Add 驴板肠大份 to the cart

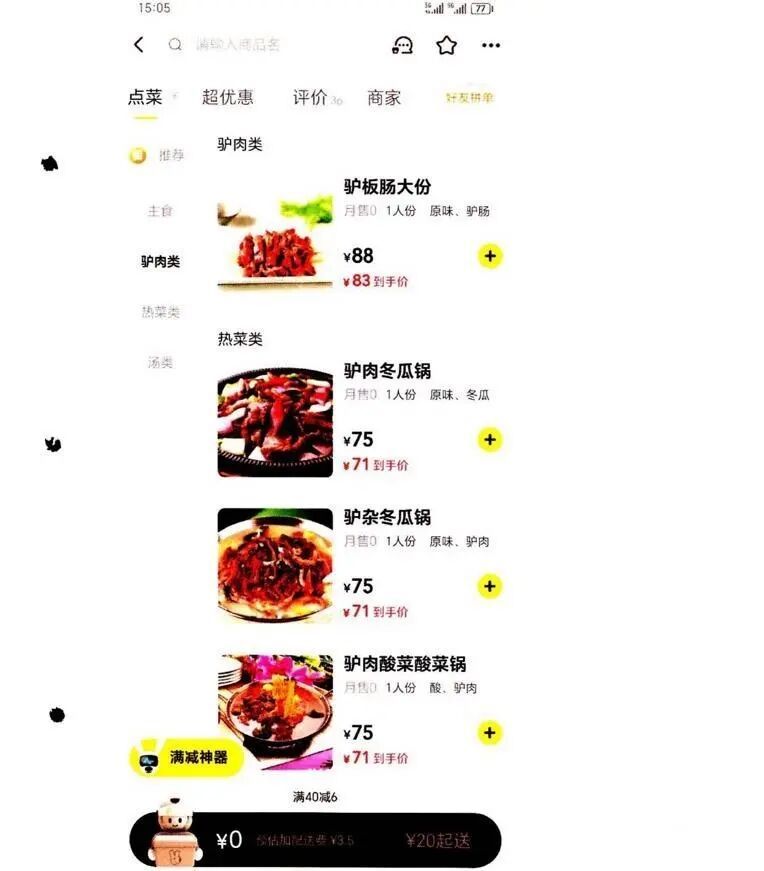point(489,256)
